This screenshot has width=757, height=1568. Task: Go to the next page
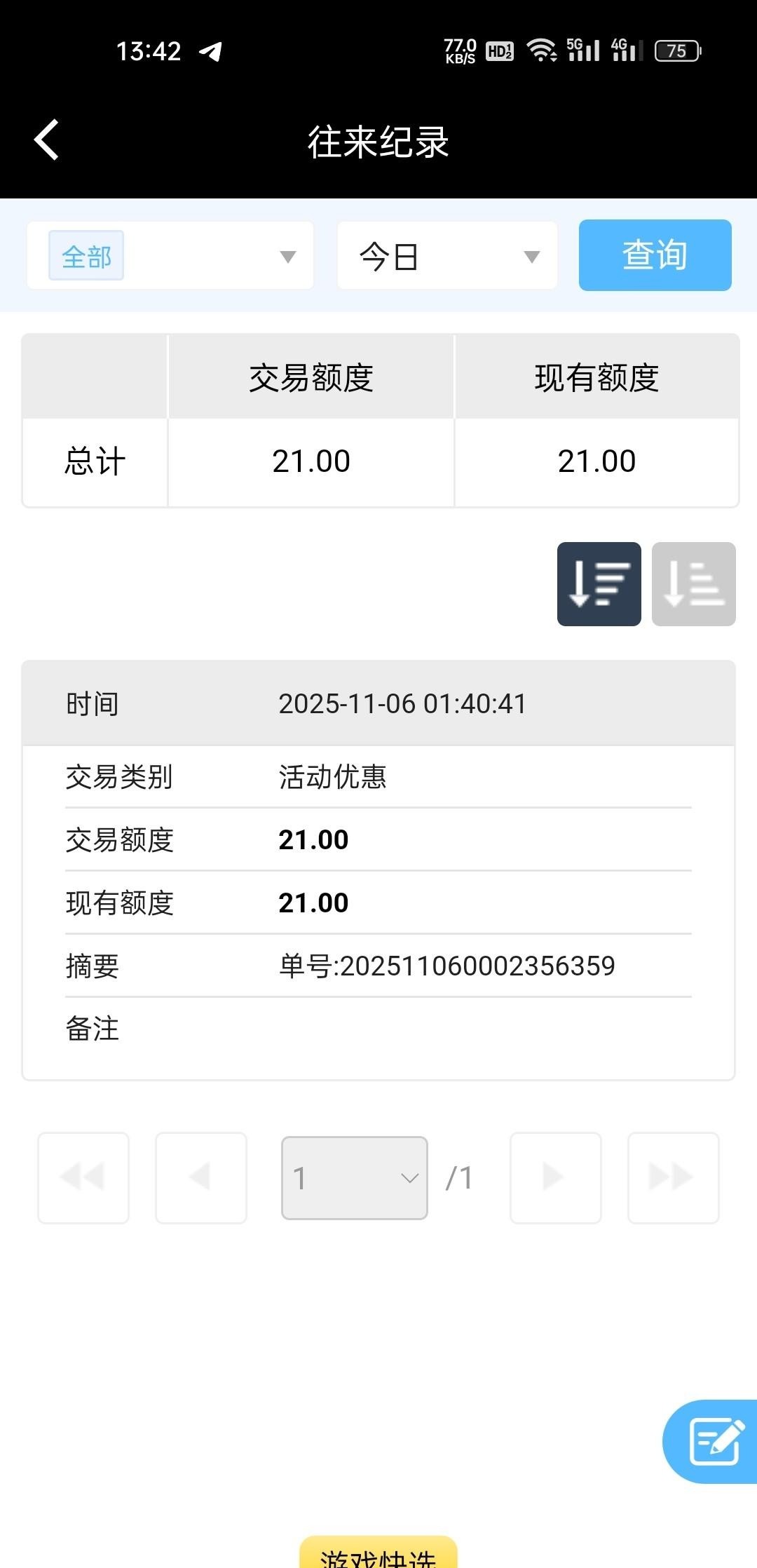tap(555, 1177)
